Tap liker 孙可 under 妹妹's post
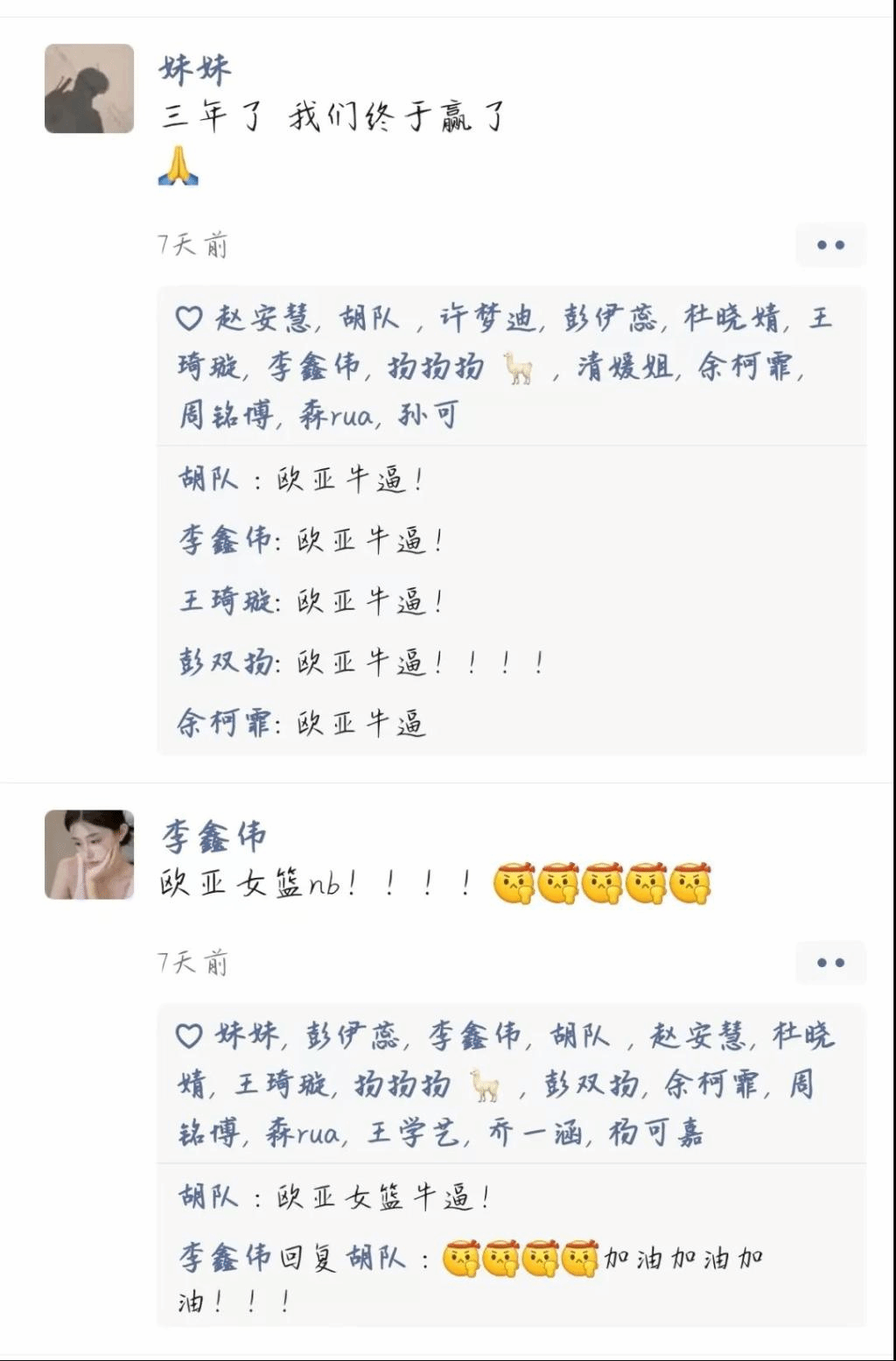The height and width of the screenshot is (1361, 896). coord(428,414)
